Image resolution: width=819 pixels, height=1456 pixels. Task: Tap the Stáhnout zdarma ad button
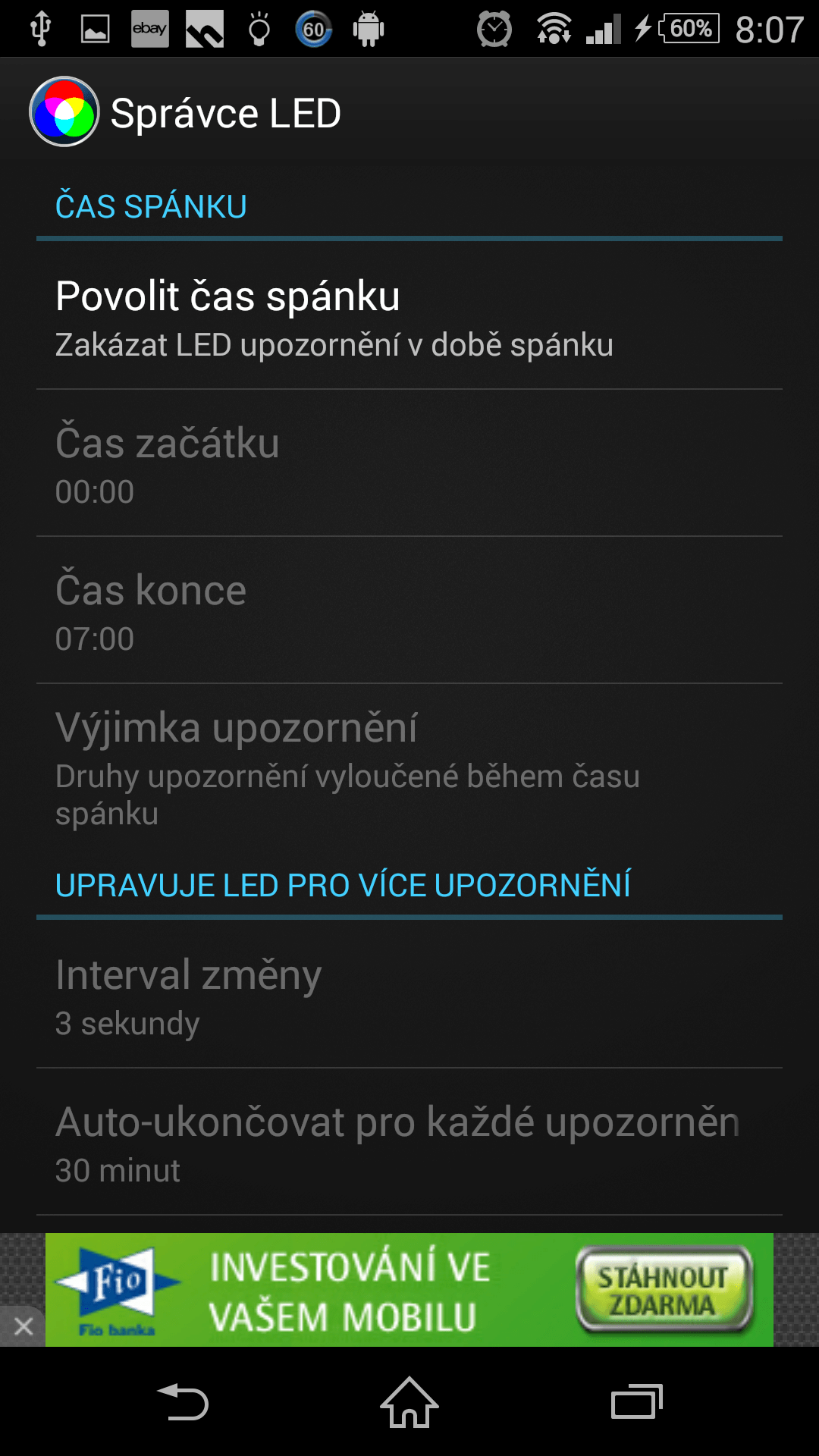(x=664, y=1290)
